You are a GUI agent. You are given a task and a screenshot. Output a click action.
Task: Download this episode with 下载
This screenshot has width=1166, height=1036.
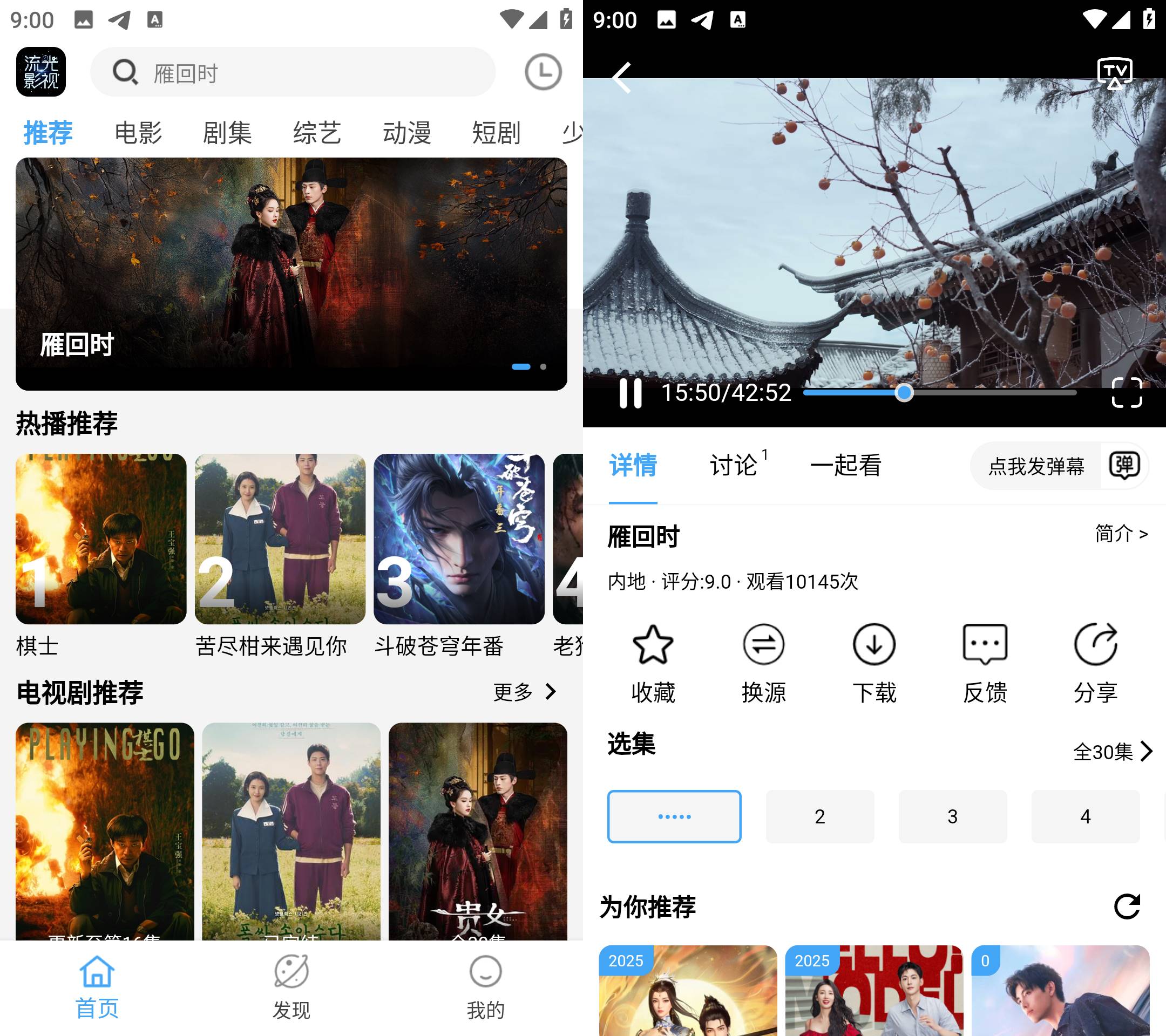pyautogui.click(x=874, y=664)
